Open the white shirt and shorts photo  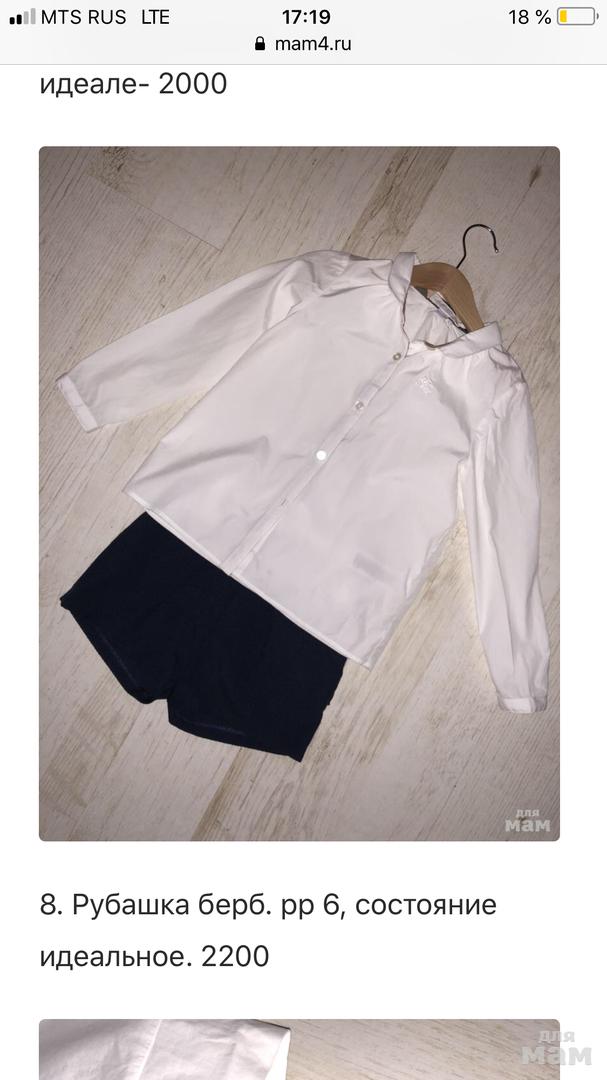click(x=299, y=493)
